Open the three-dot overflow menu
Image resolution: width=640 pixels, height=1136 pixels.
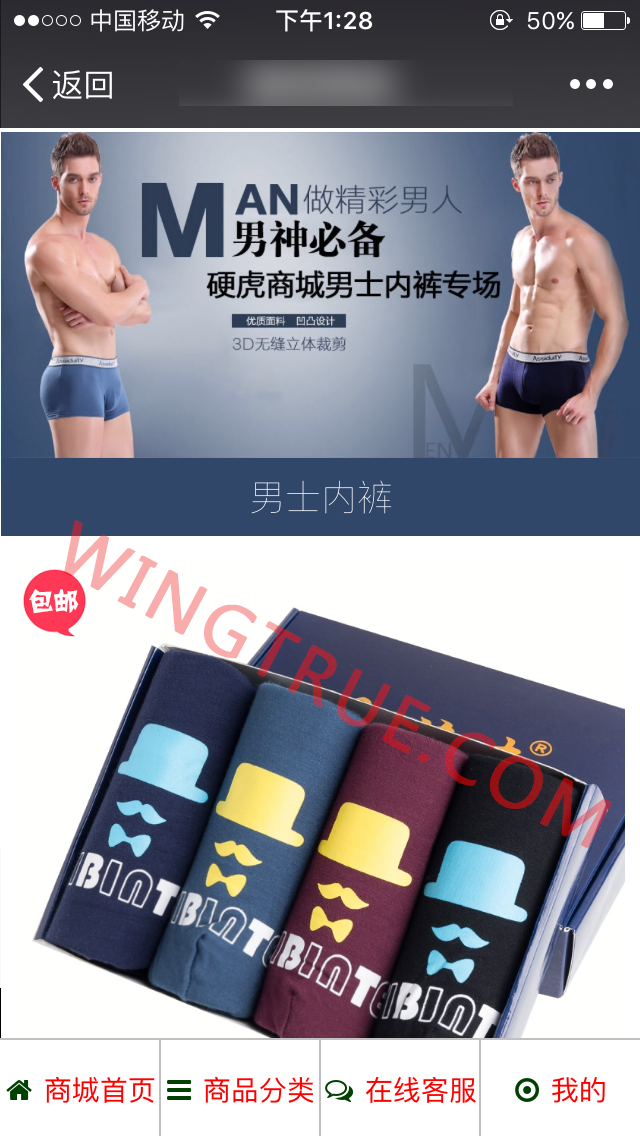click(591, 85)
